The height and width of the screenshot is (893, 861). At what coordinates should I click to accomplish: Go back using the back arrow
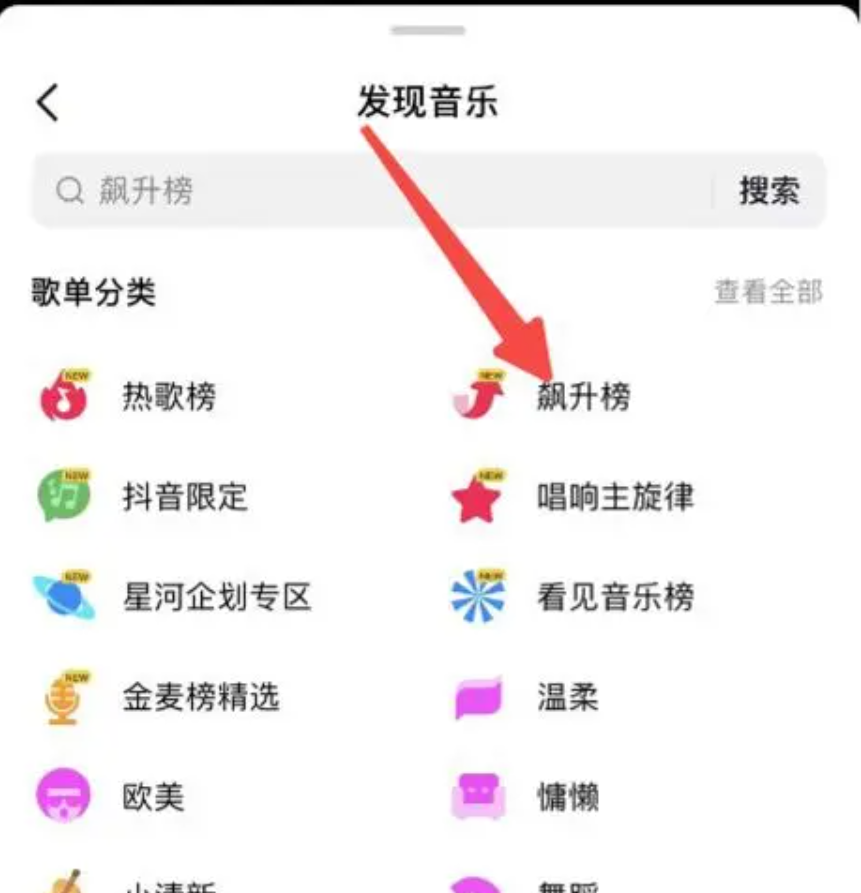pos(48,103)
